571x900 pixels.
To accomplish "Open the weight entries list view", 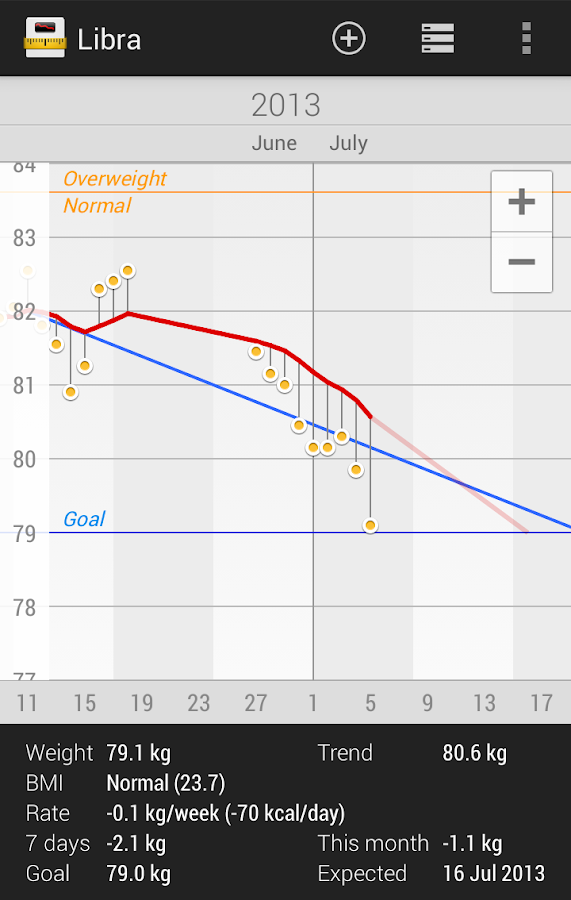I will pos(437,38).
